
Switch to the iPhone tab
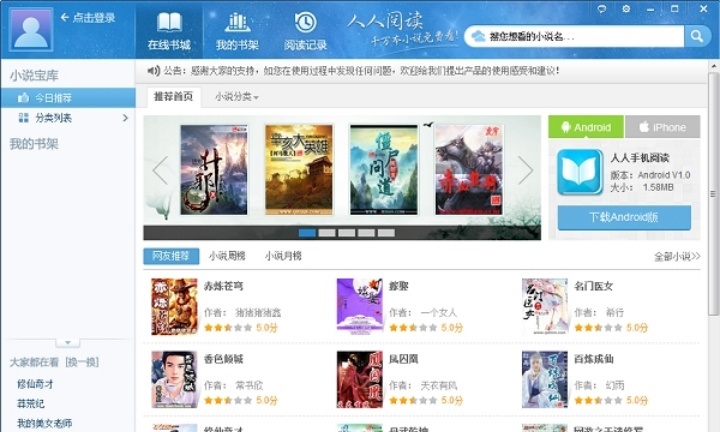click(x=662, y=127)
